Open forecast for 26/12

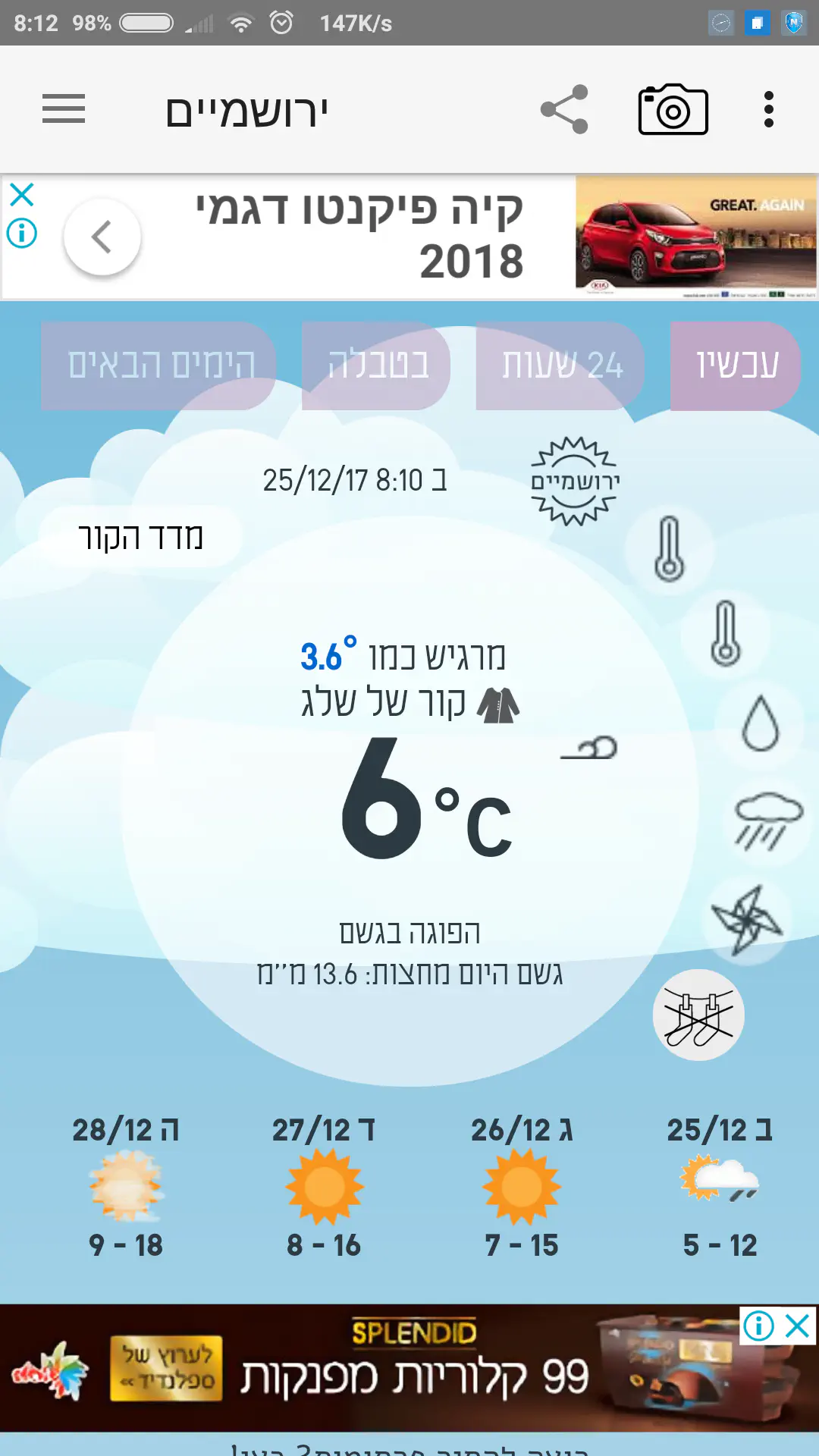pos(522,1187)
